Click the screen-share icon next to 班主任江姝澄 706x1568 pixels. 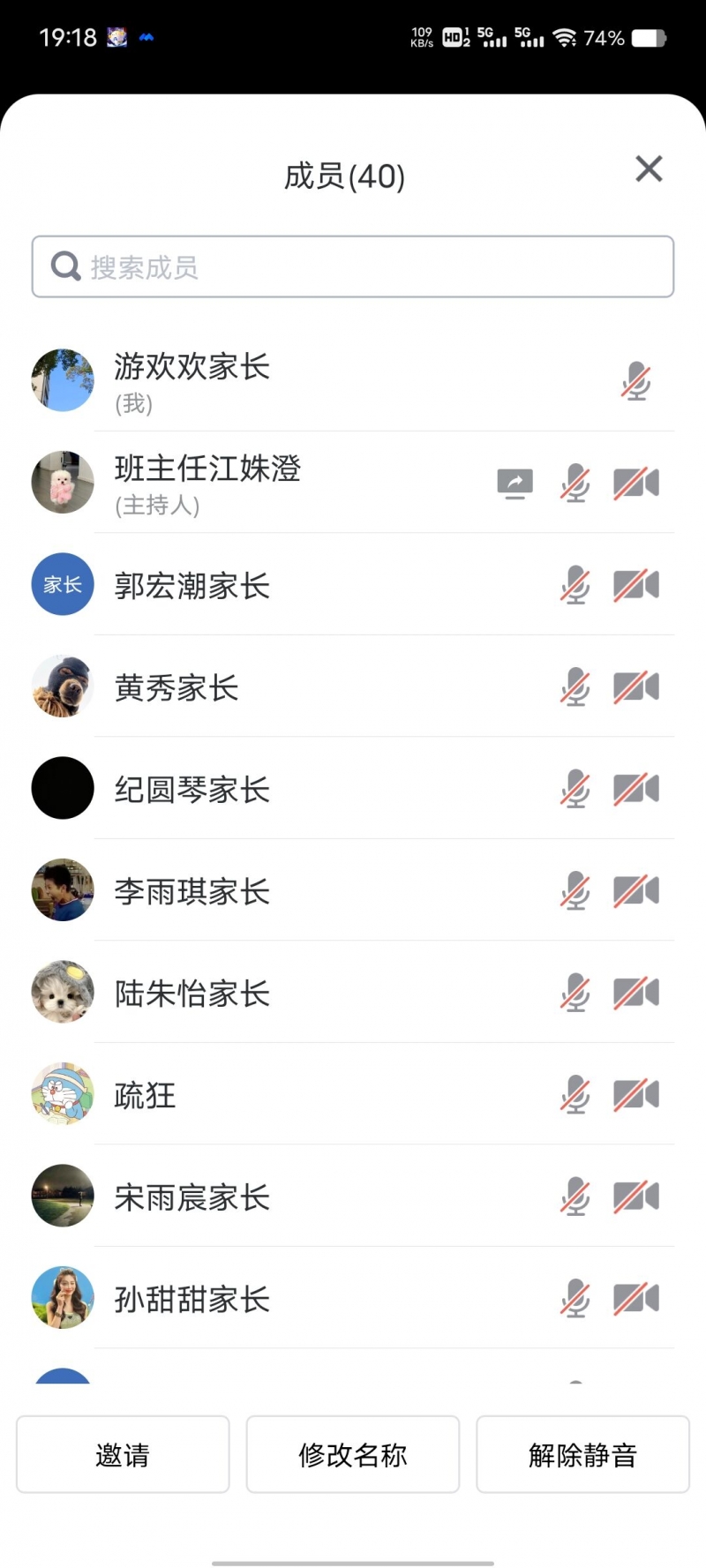click(515, 484)
